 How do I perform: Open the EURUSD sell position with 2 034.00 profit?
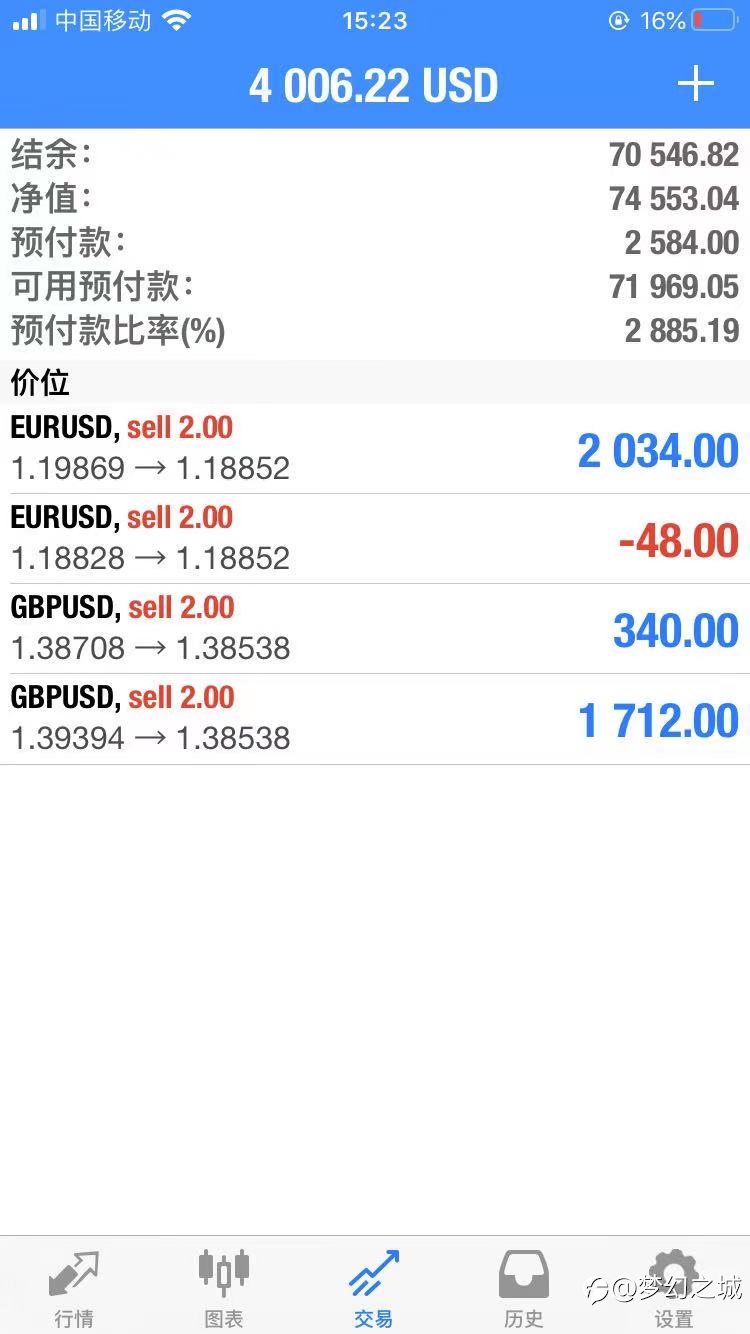pyautogui.click(x=375, y=449)
